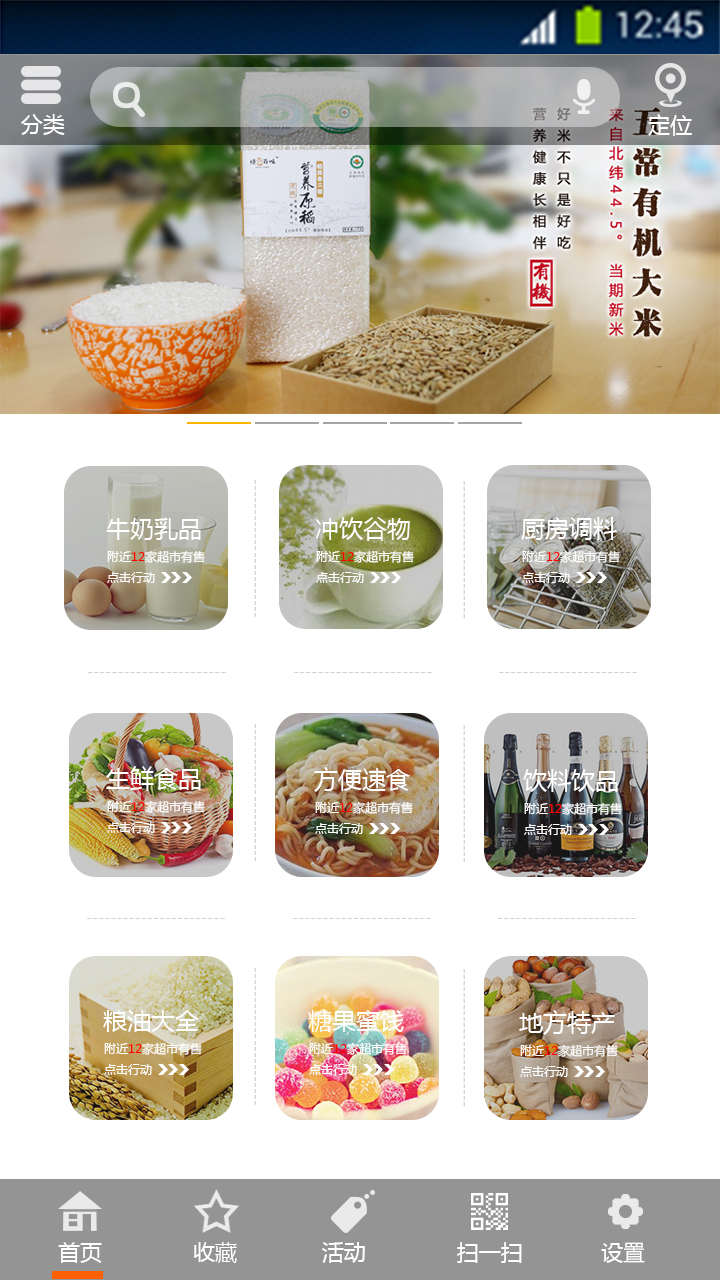Select the 地方特产 category

click(x=566, y=1038)
